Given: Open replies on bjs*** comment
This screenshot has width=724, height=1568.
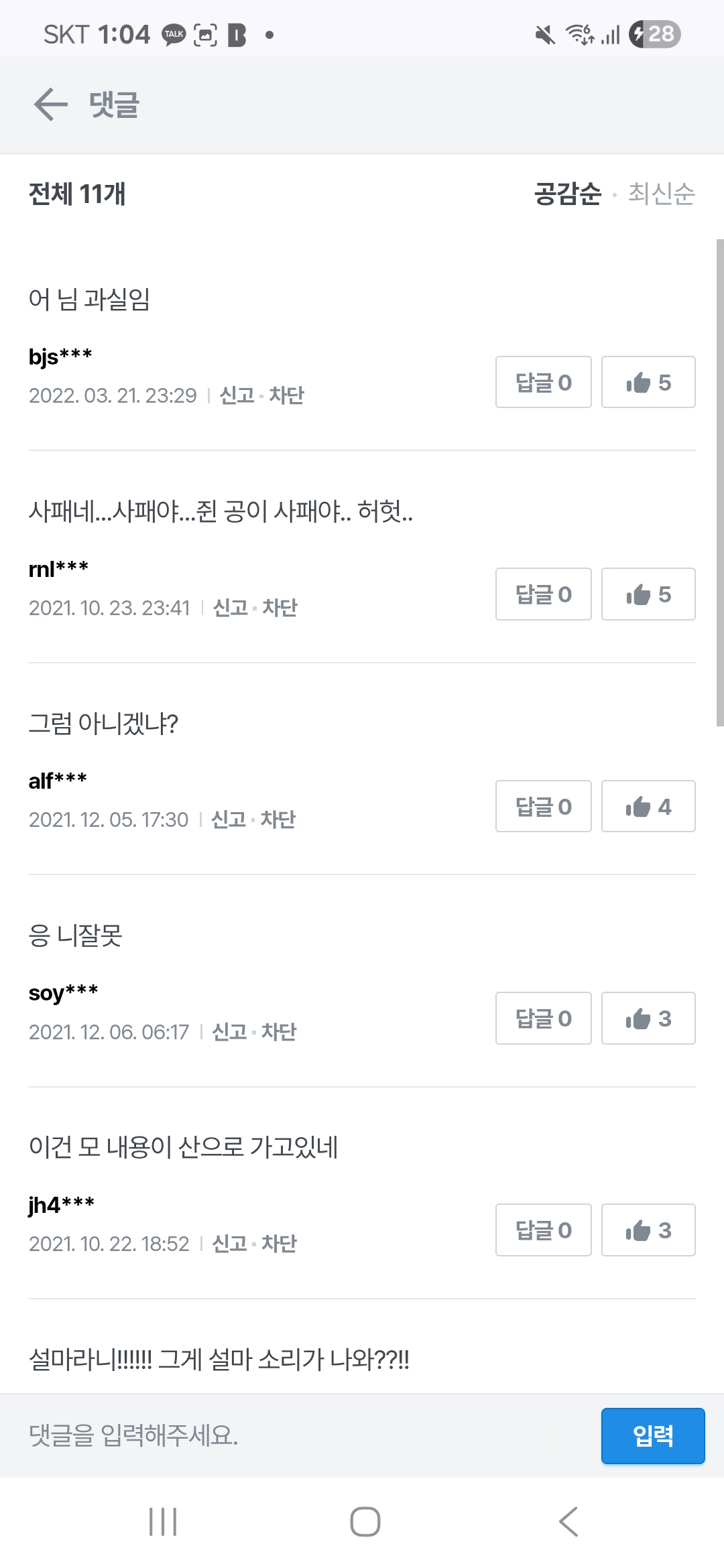Looking at the screenshot, I should pyautogui.click(x=543, y=382).
